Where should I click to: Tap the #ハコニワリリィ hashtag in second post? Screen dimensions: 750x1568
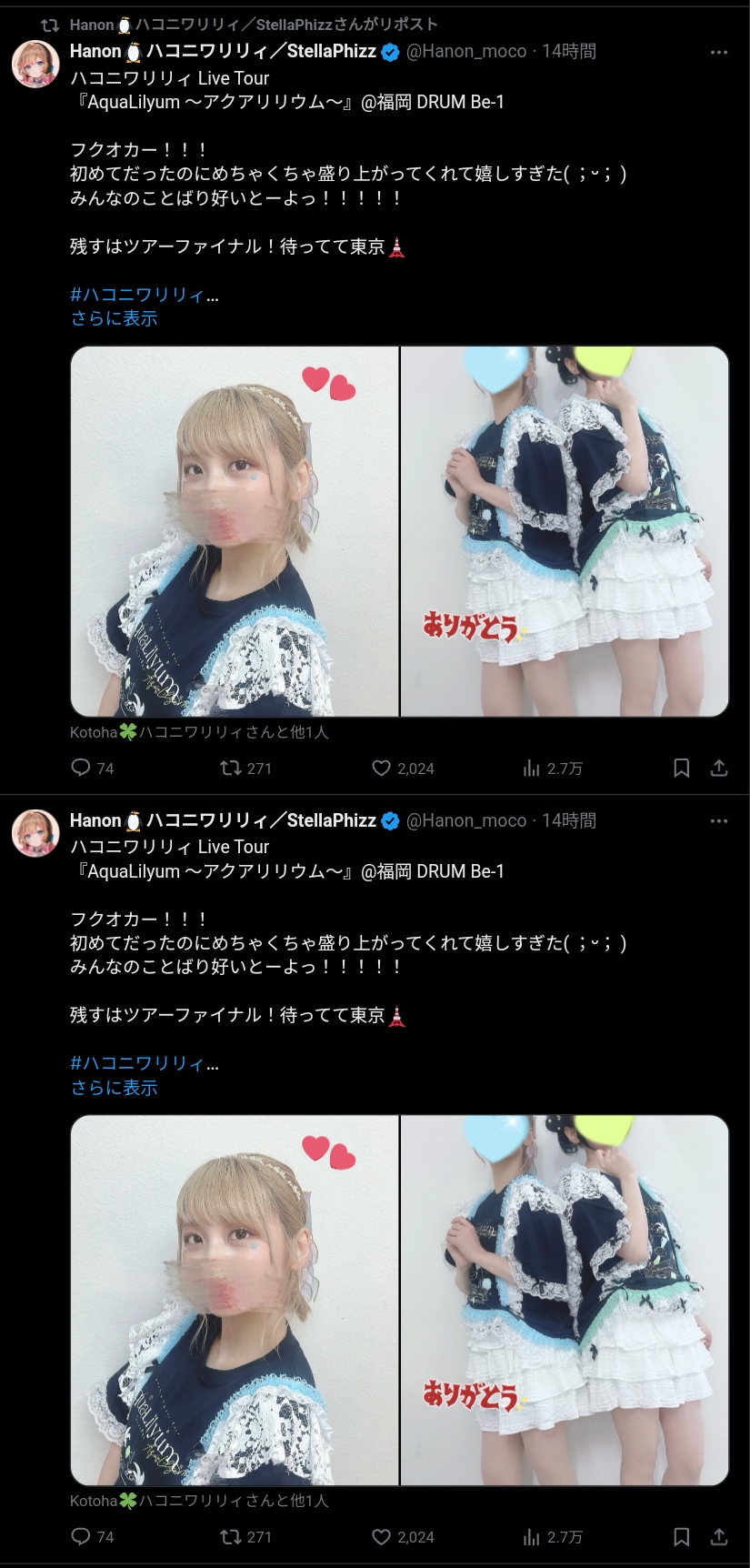pos(137,1063)
